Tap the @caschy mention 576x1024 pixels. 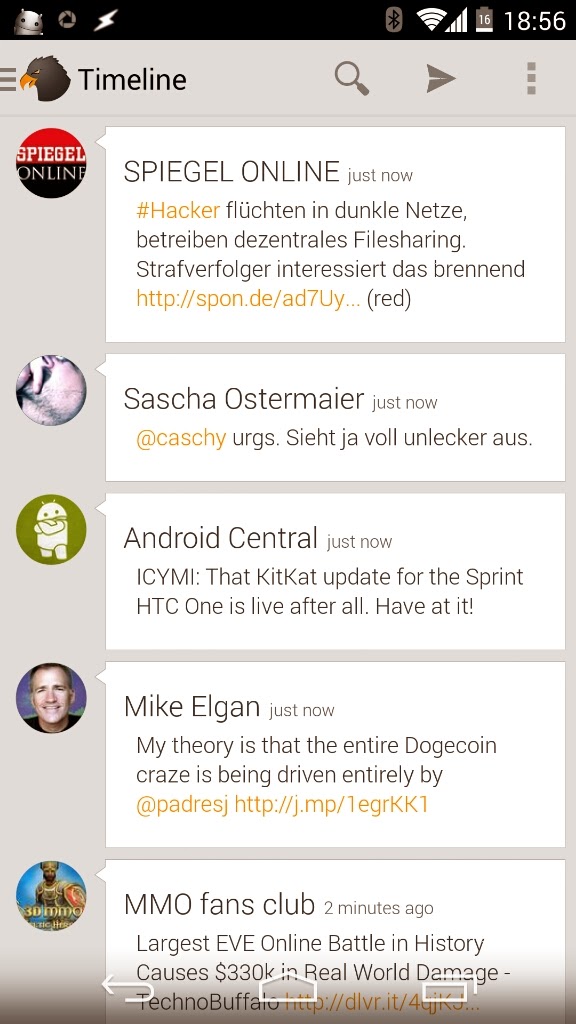pos(181,438)
